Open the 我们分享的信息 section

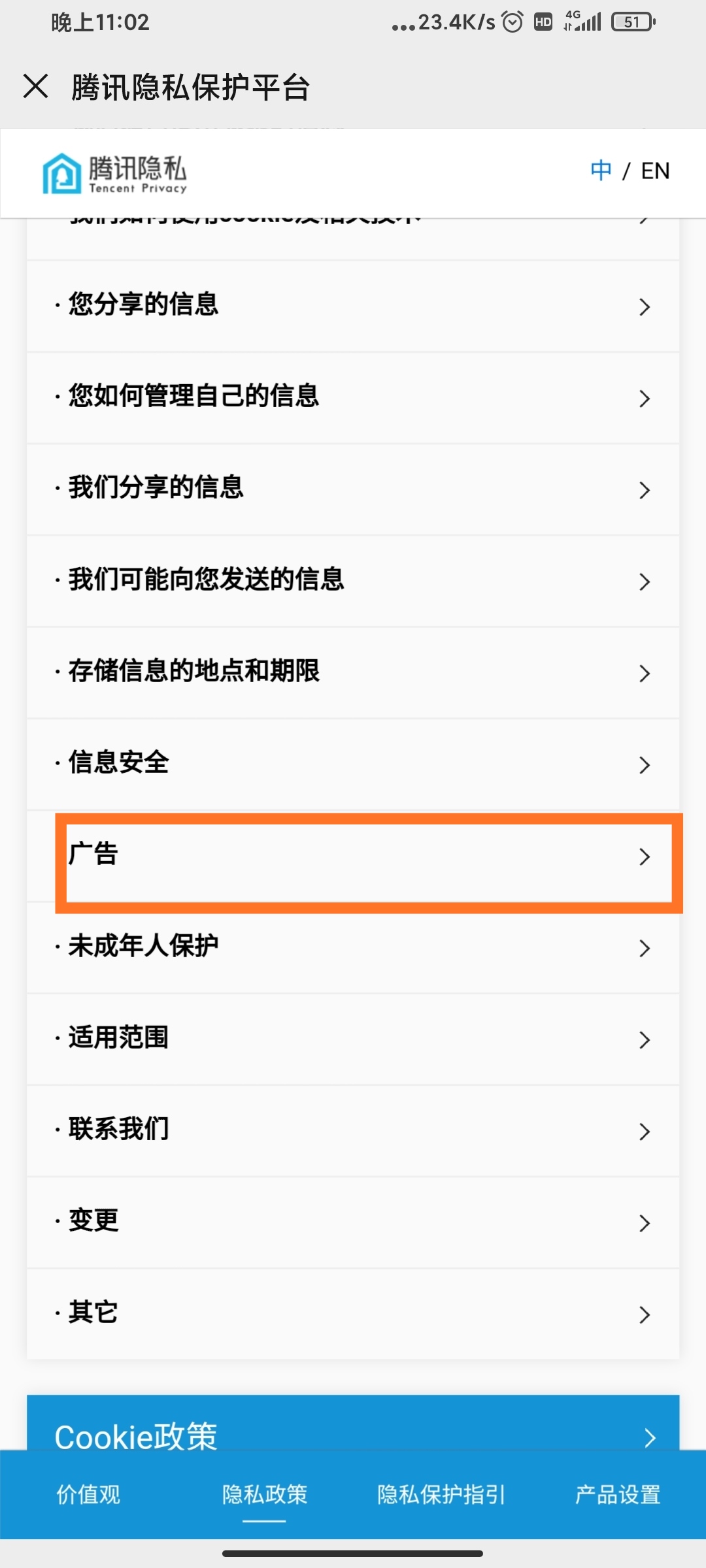click(x=353, y=489)
